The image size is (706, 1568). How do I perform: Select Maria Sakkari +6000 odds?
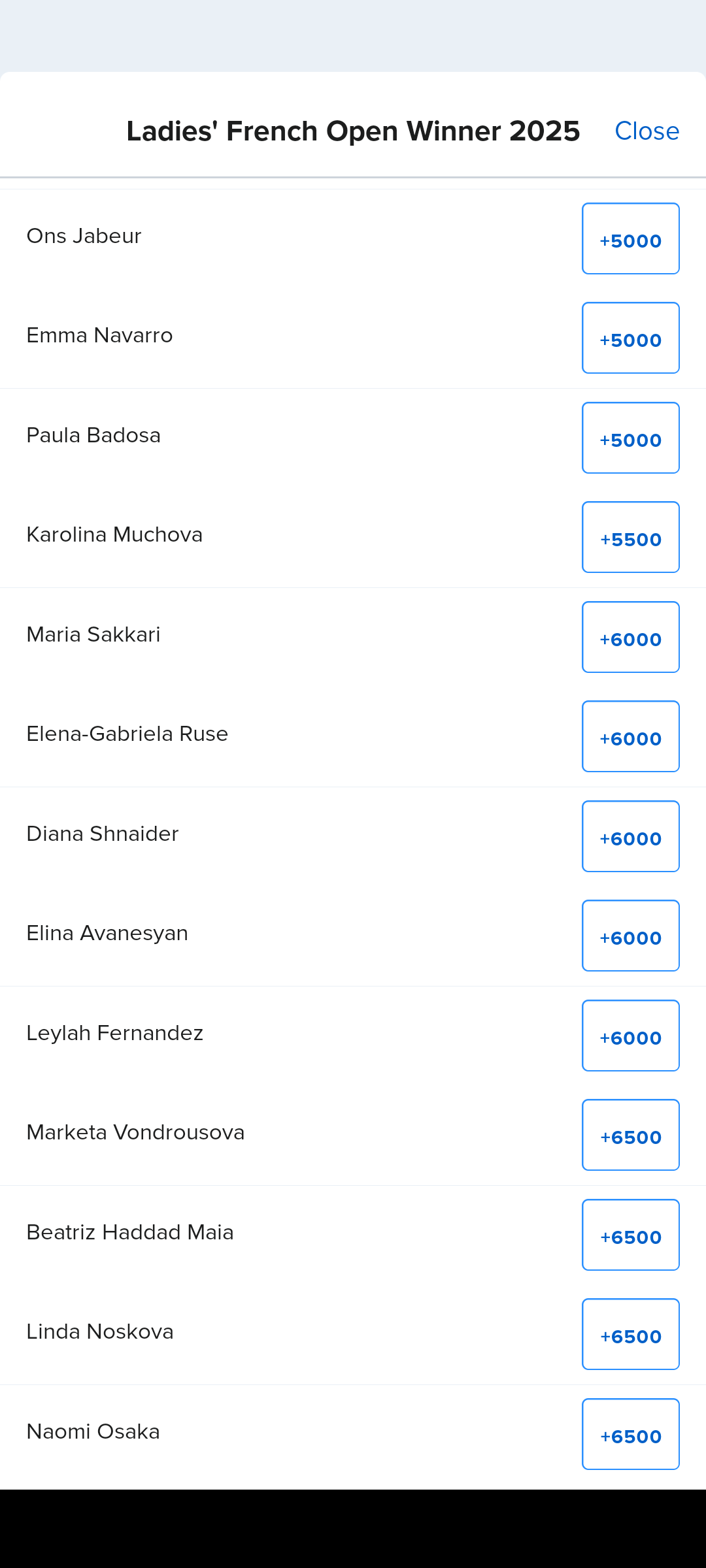630,637
